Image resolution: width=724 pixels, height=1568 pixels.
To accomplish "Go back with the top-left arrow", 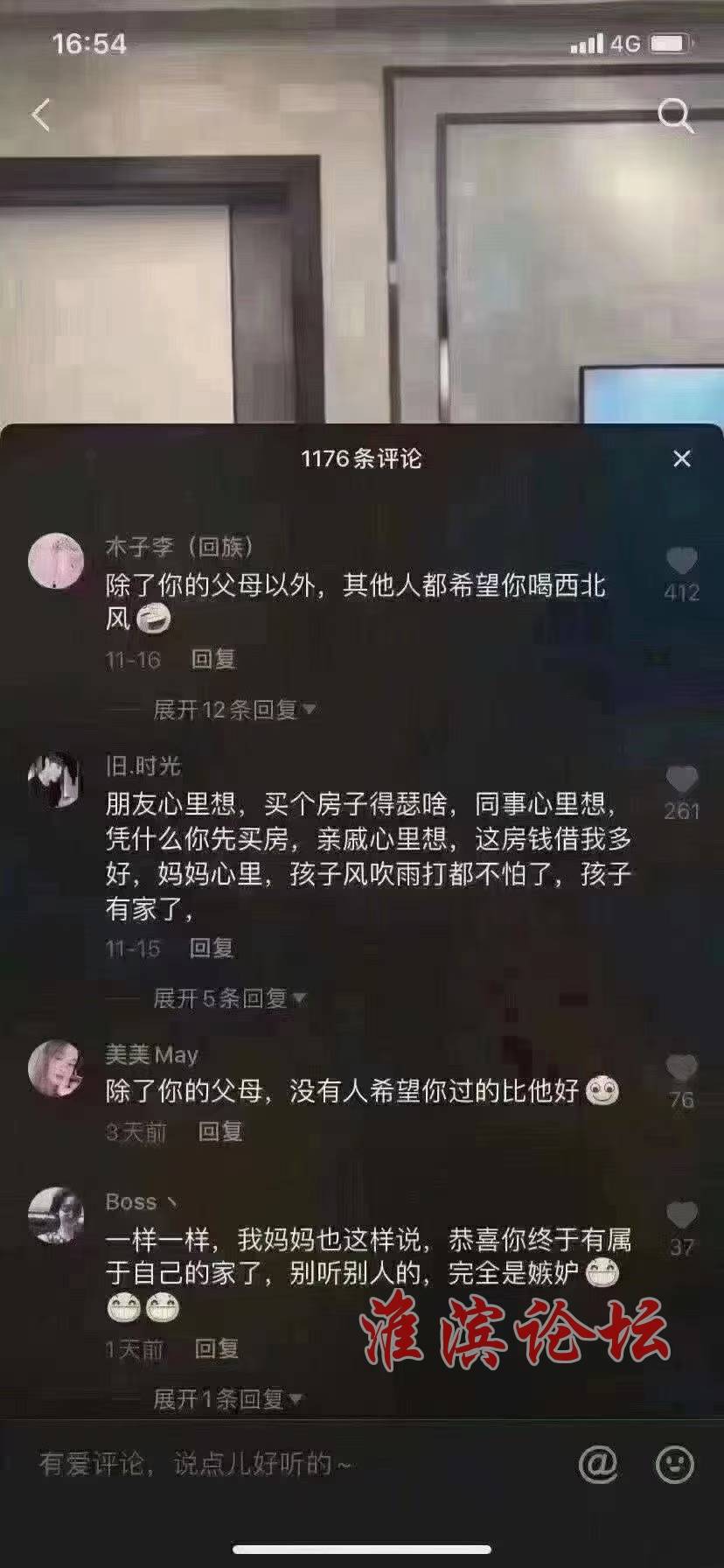I will coord(41,115).
